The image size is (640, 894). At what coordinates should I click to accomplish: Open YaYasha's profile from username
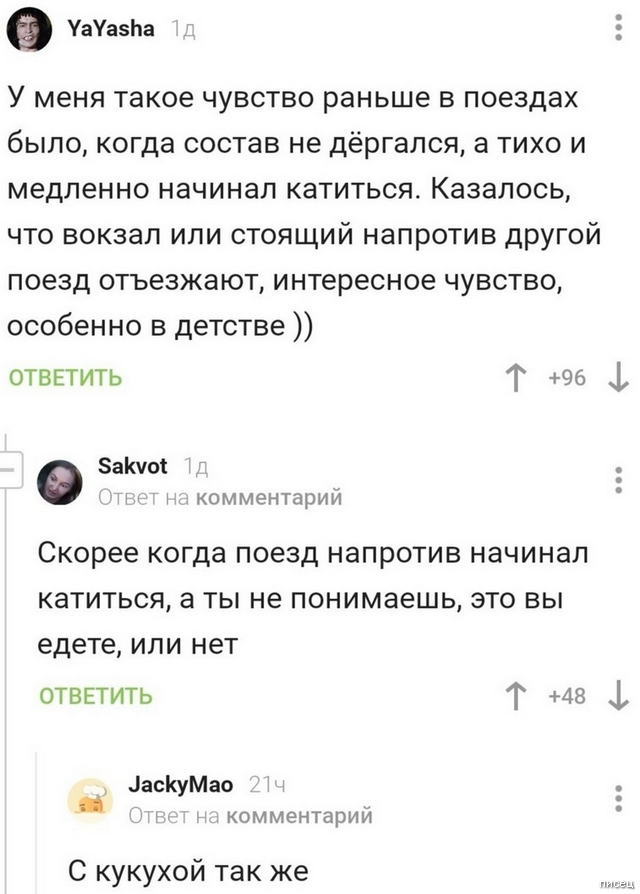pos(110,28)
